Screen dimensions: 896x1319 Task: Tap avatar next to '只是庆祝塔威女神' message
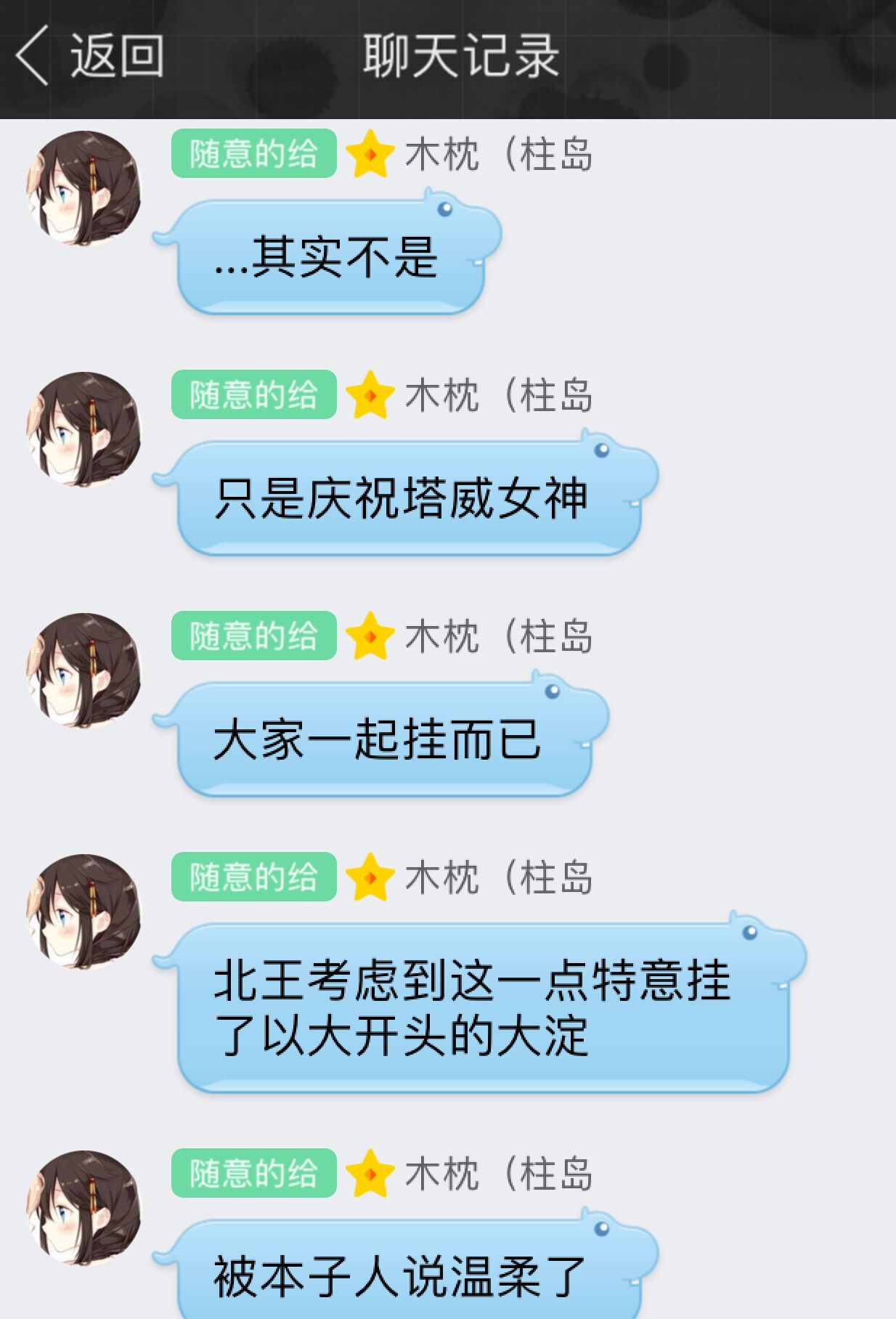pyautogui.click(x=84, y=429)
